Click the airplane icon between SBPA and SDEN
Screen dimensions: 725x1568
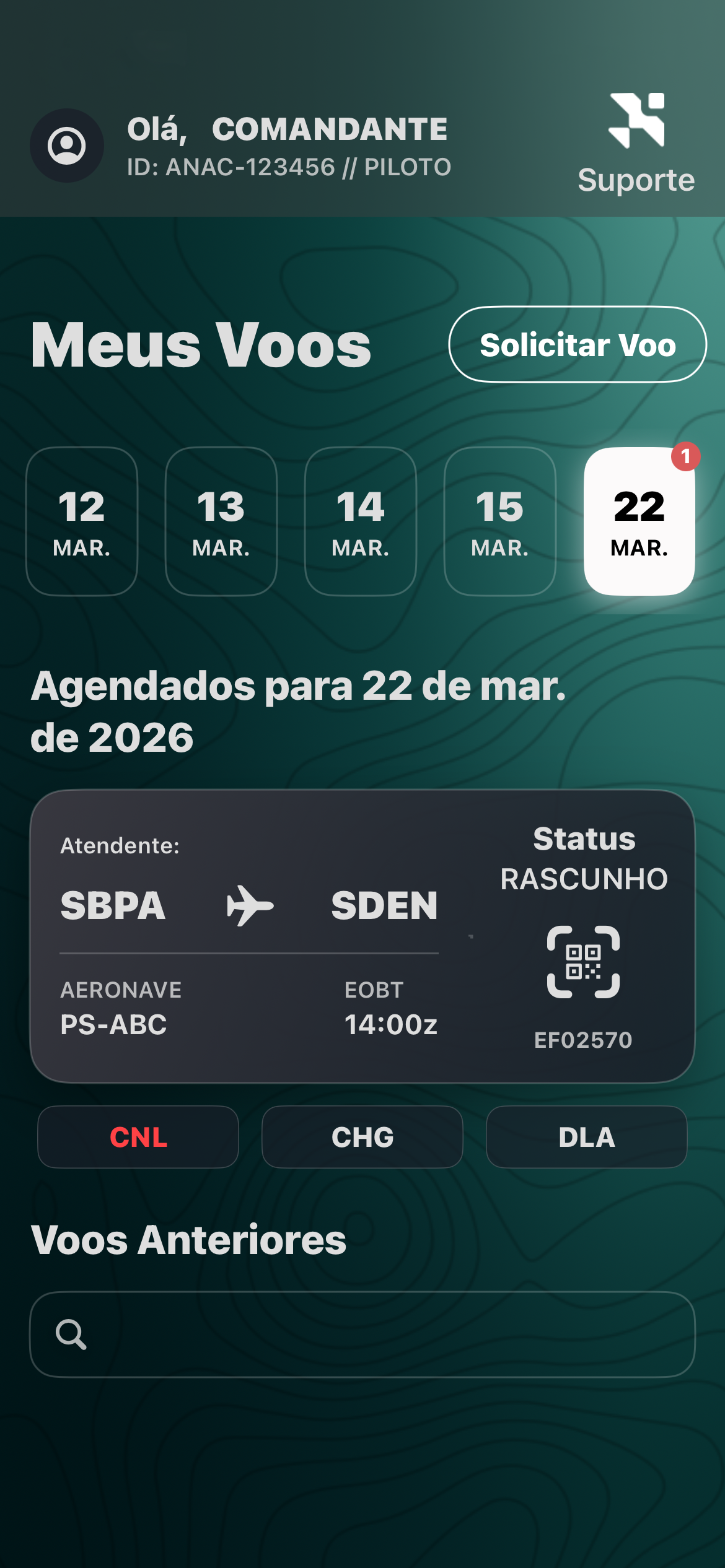tap(249, 905)
